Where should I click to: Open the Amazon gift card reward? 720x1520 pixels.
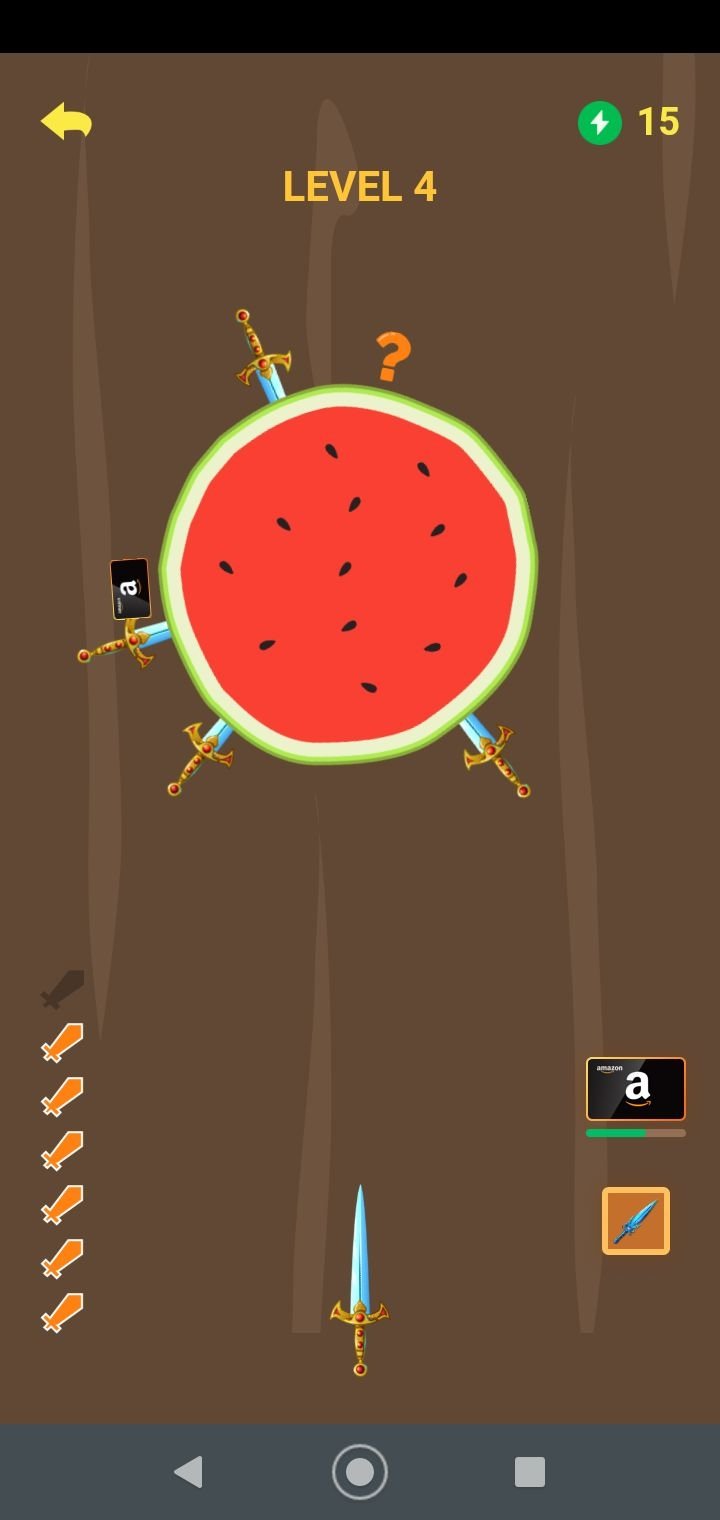point(636,1089)
